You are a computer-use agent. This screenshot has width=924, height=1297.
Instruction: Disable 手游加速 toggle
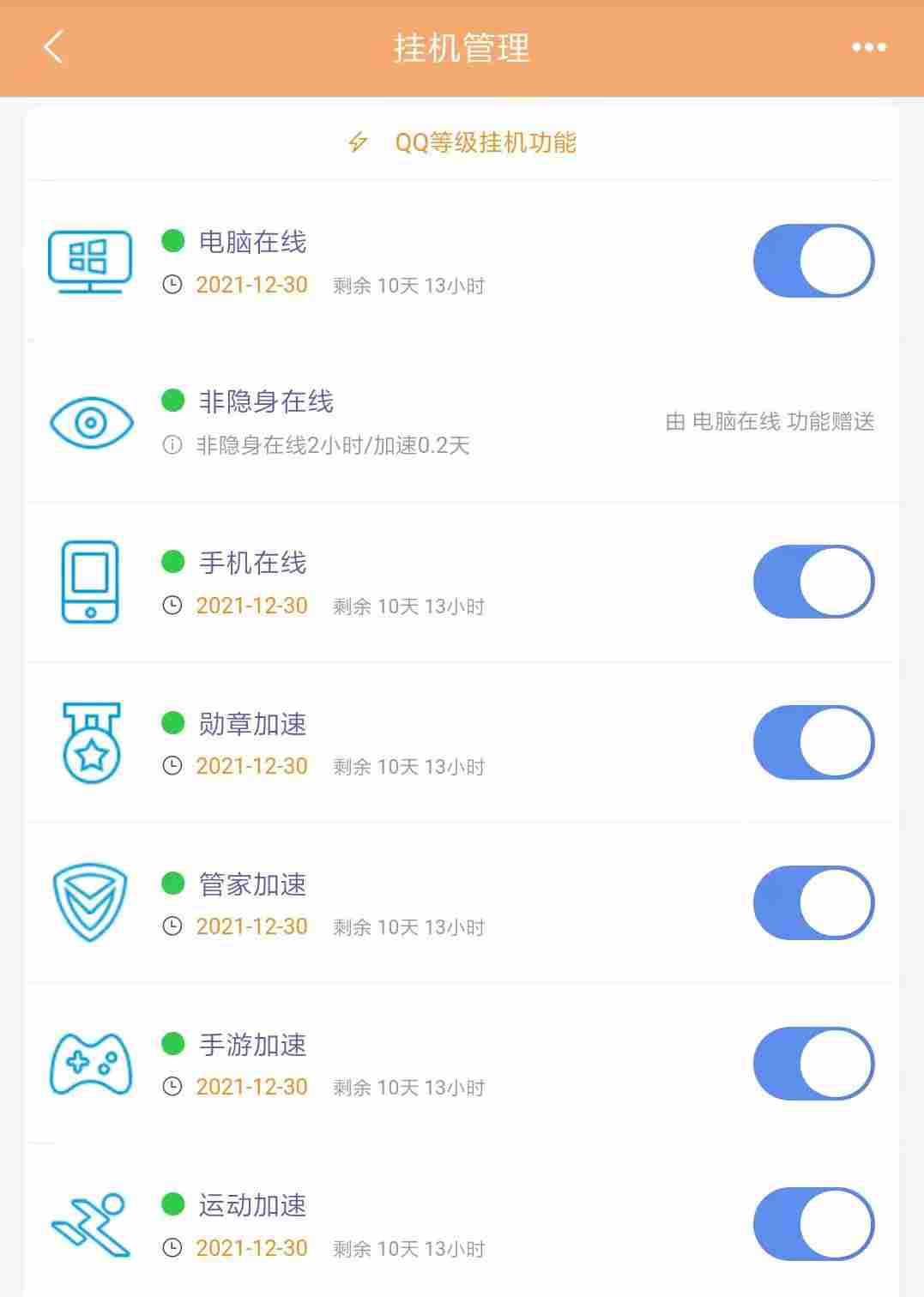pos(813,1064)
